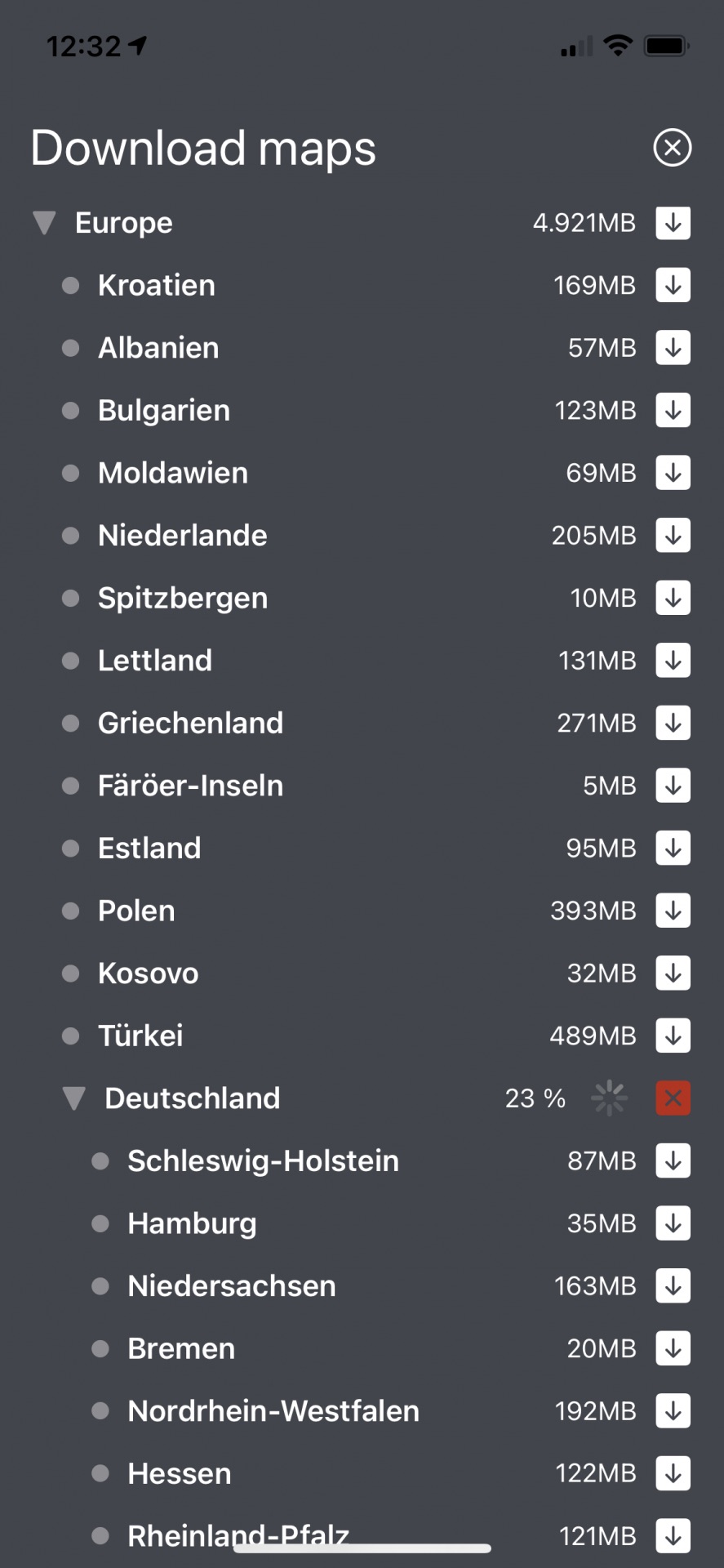Download the Hessen map
This screenshot has width=724, height=1568.
pyautogui.click(x=673, y=1473)
